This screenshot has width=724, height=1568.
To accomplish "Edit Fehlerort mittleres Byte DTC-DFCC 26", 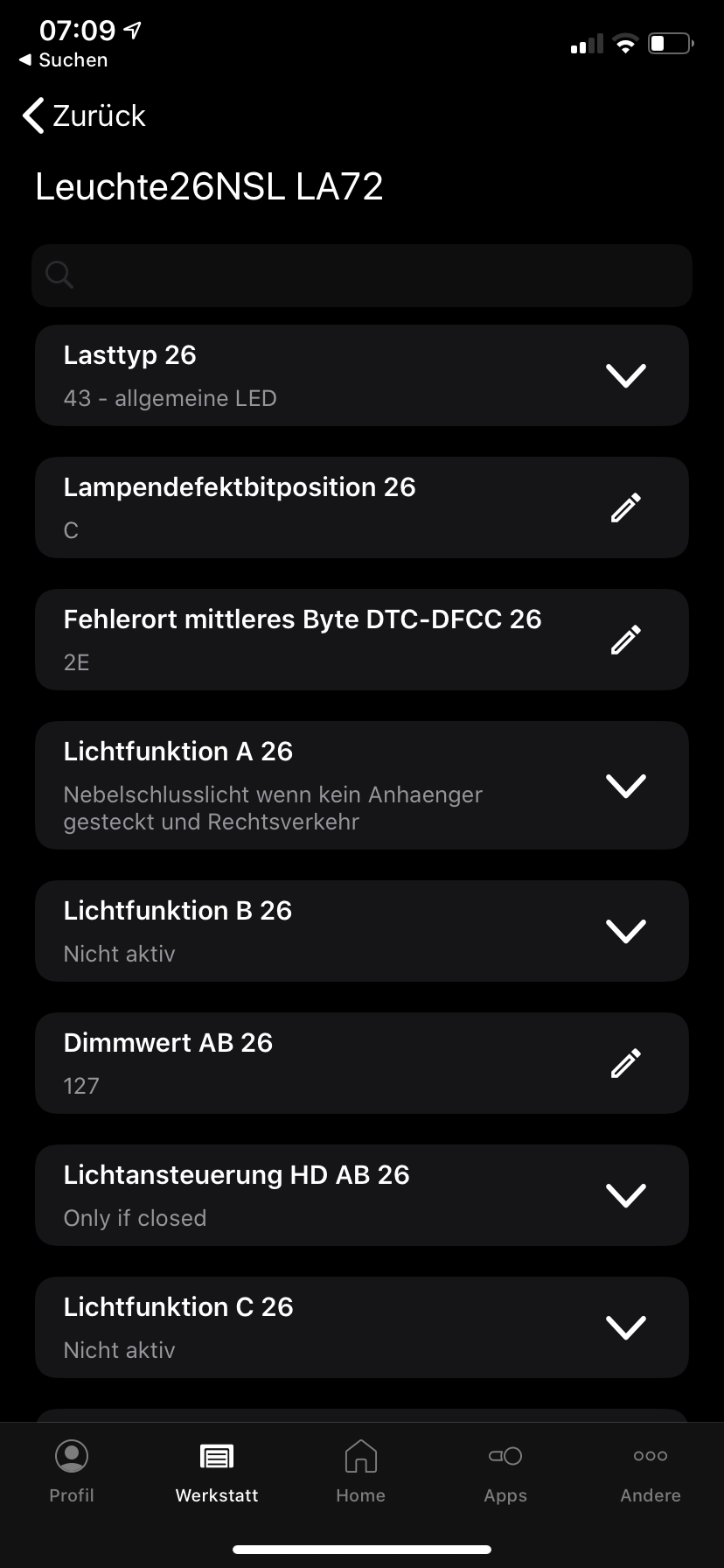I will [626, 640].
